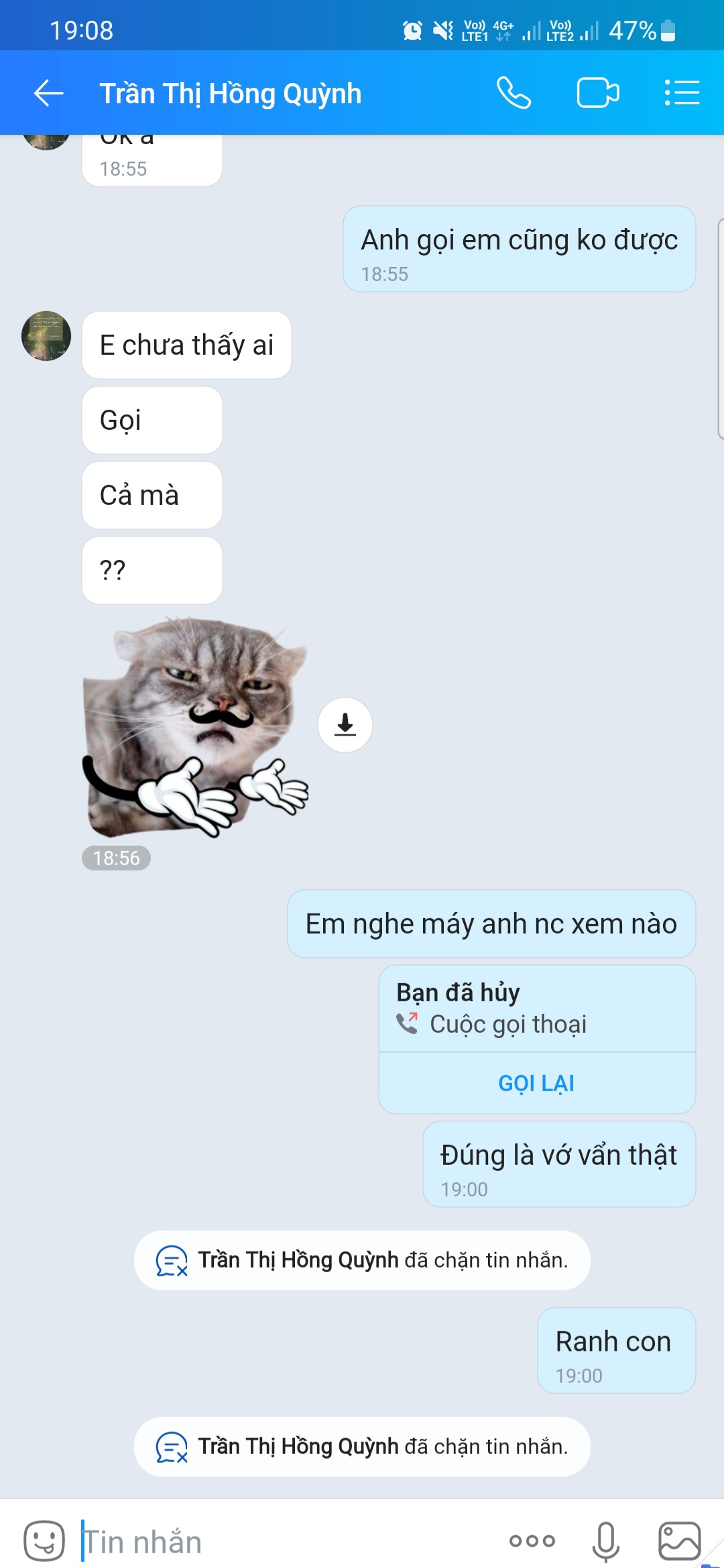Open the contact name Trần Thị Hồng Quỳnh

click(230, 93)
